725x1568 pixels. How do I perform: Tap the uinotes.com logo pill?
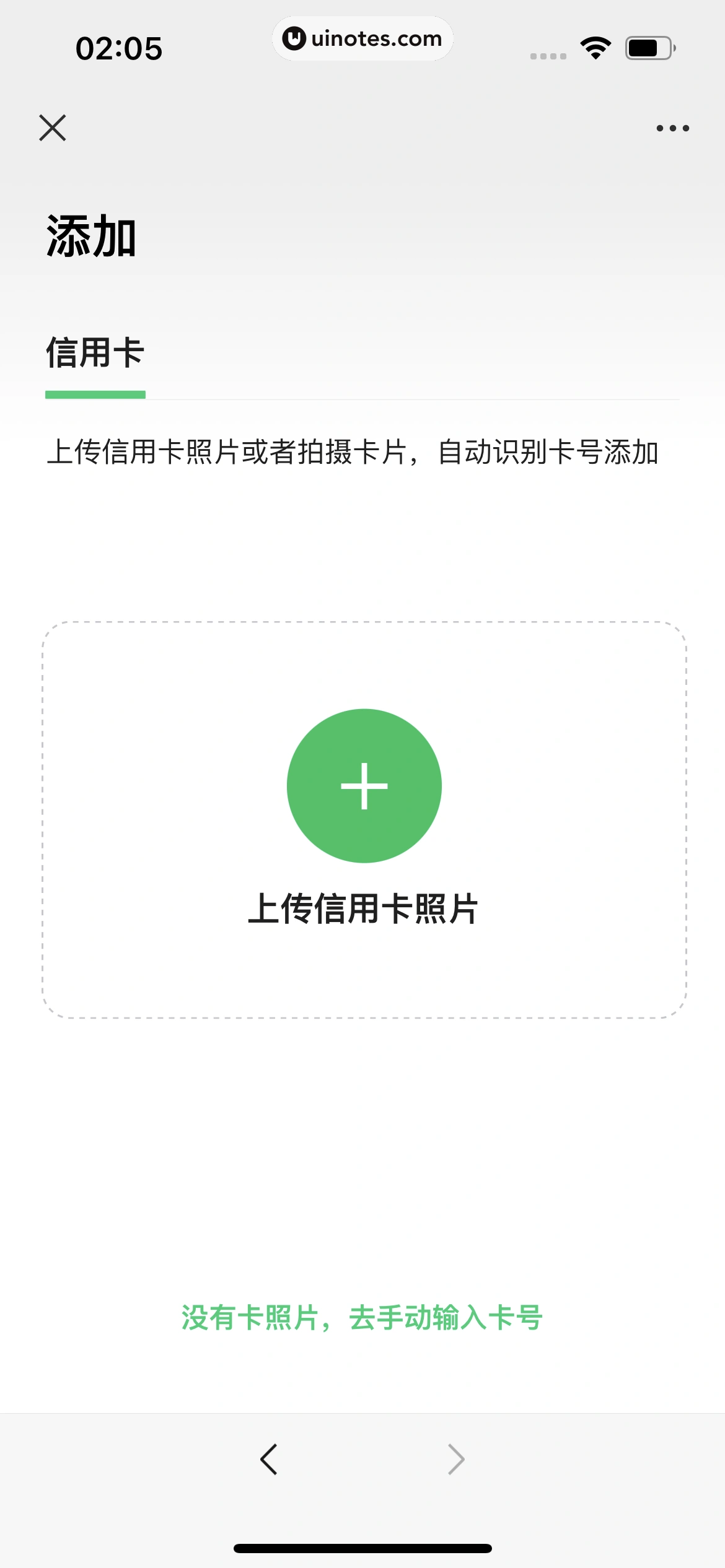coord(362,38)
